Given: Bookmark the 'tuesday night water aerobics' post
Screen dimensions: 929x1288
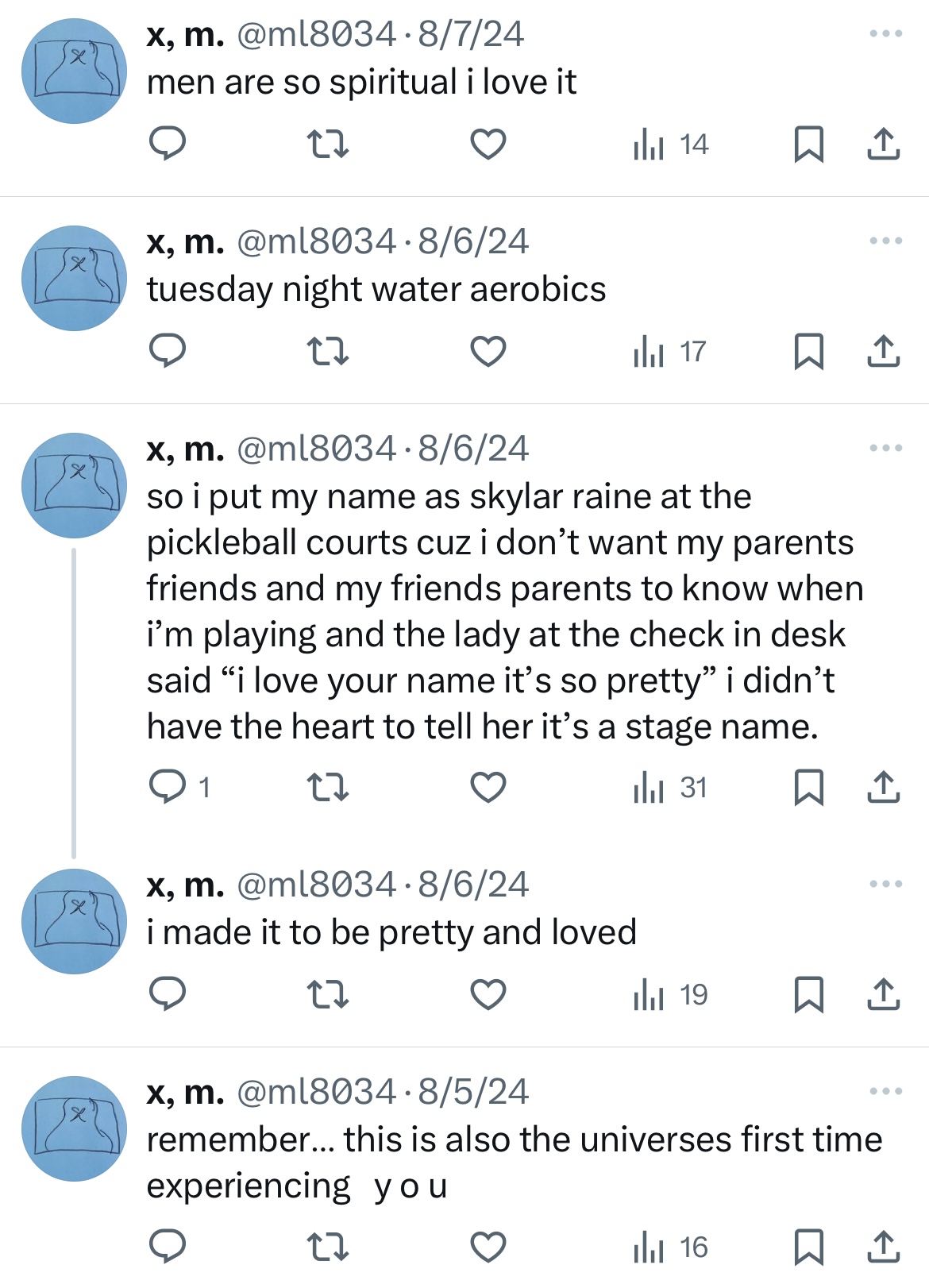Looking at the screenshot, I should click(808, 352).
